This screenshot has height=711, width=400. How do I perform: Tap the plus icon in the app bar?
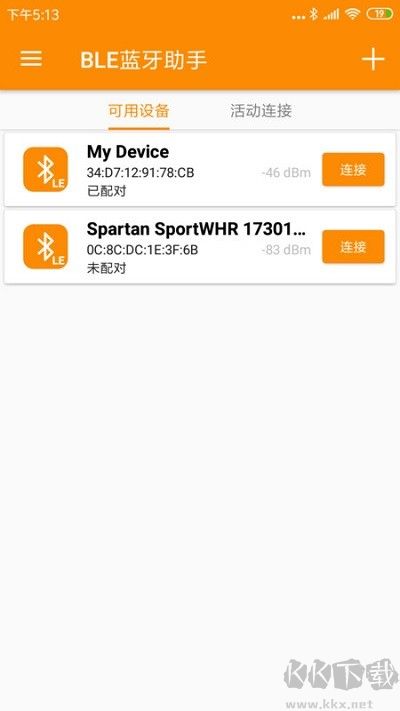coord(373,59)
